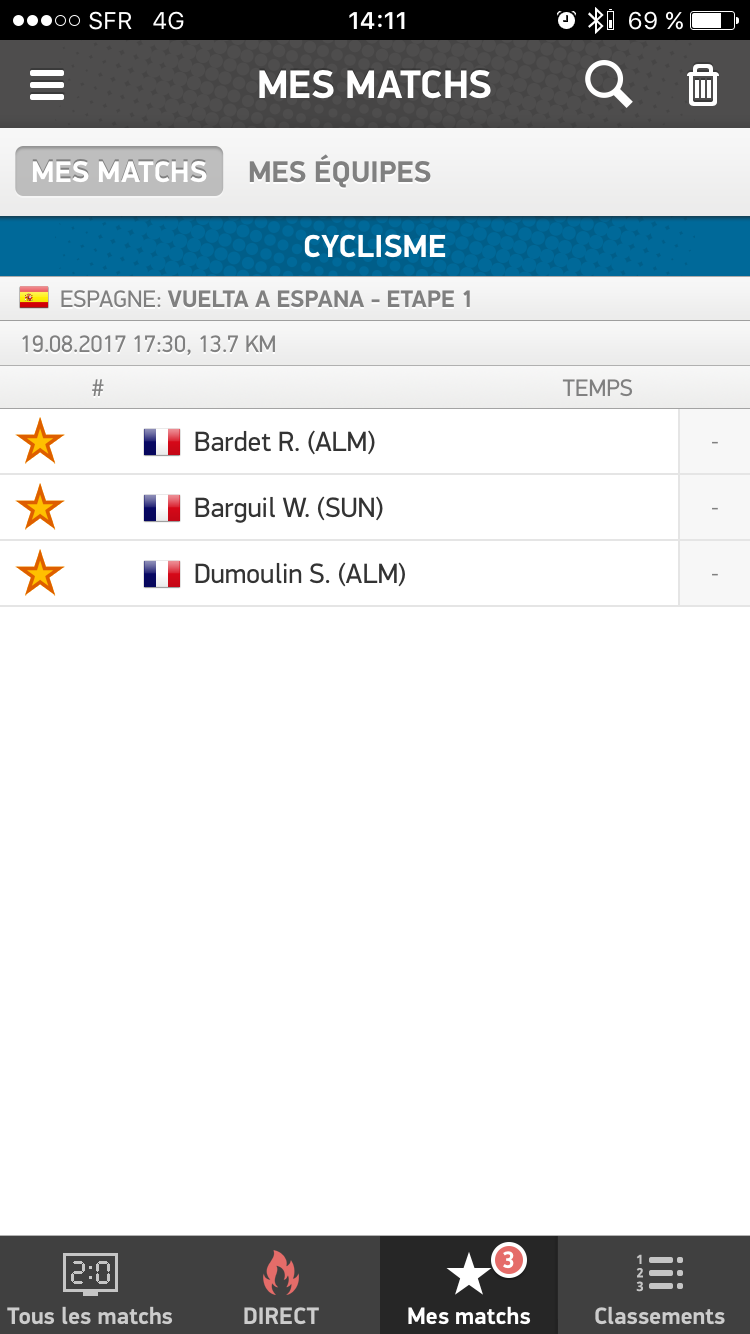
Task: Select the MES MATCHS segment
Action: click(x=119, y=172)
